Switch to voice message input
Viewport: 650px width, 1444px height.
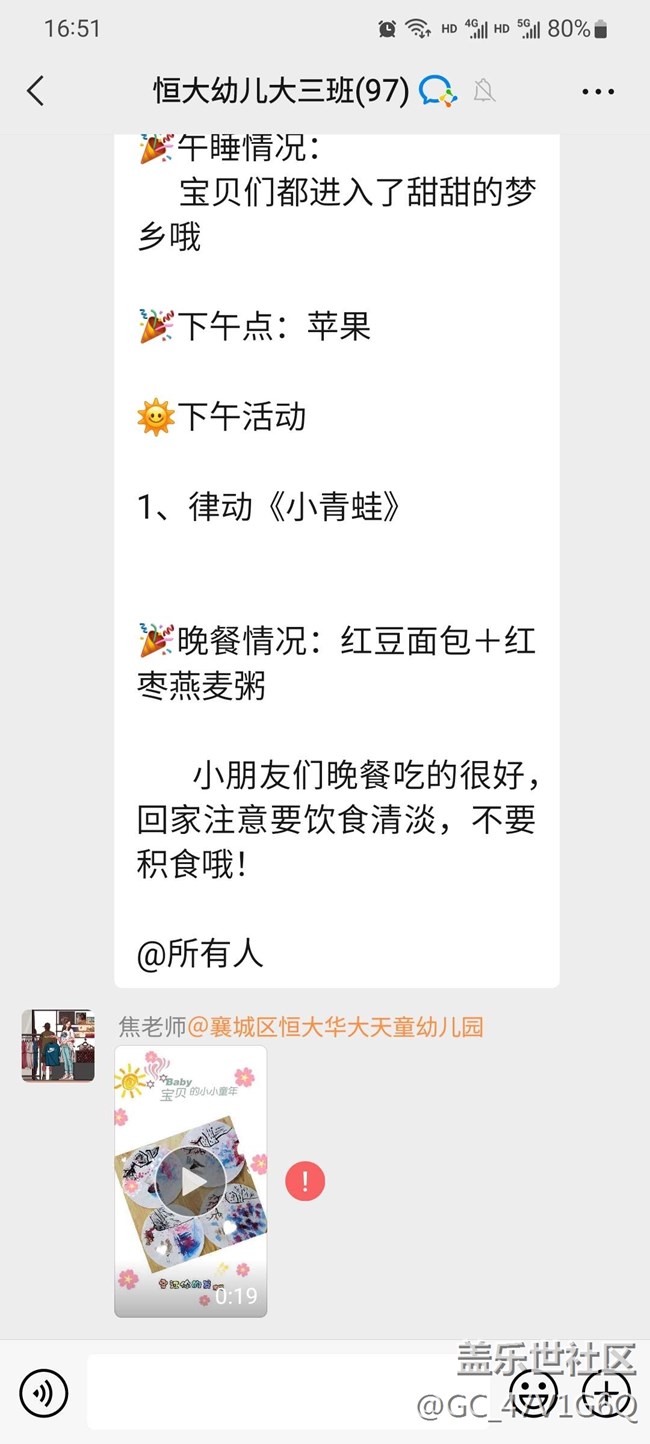(x=44, y=1391)
